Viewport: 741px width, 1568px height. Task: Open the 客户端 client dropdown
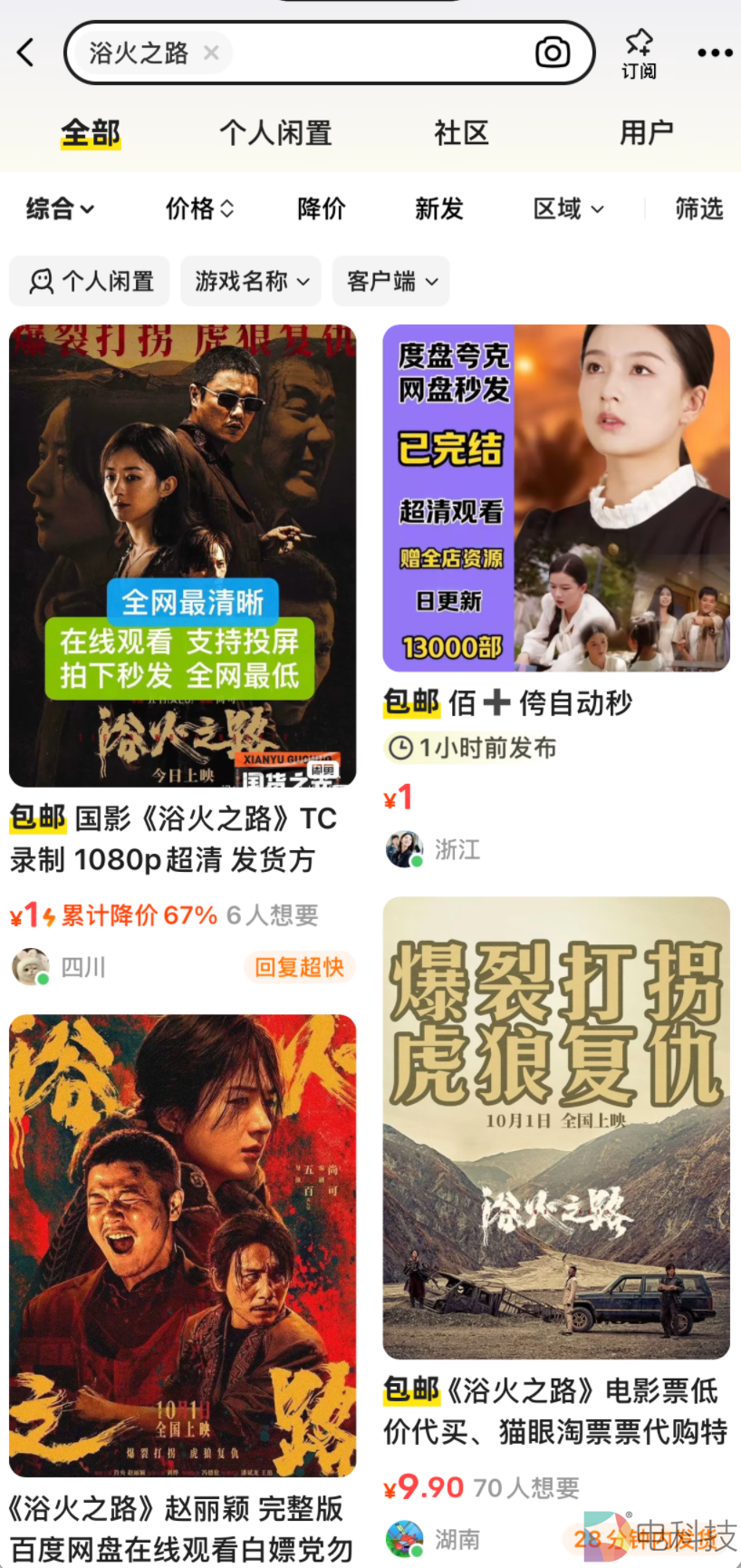click(x=390, y=281)
